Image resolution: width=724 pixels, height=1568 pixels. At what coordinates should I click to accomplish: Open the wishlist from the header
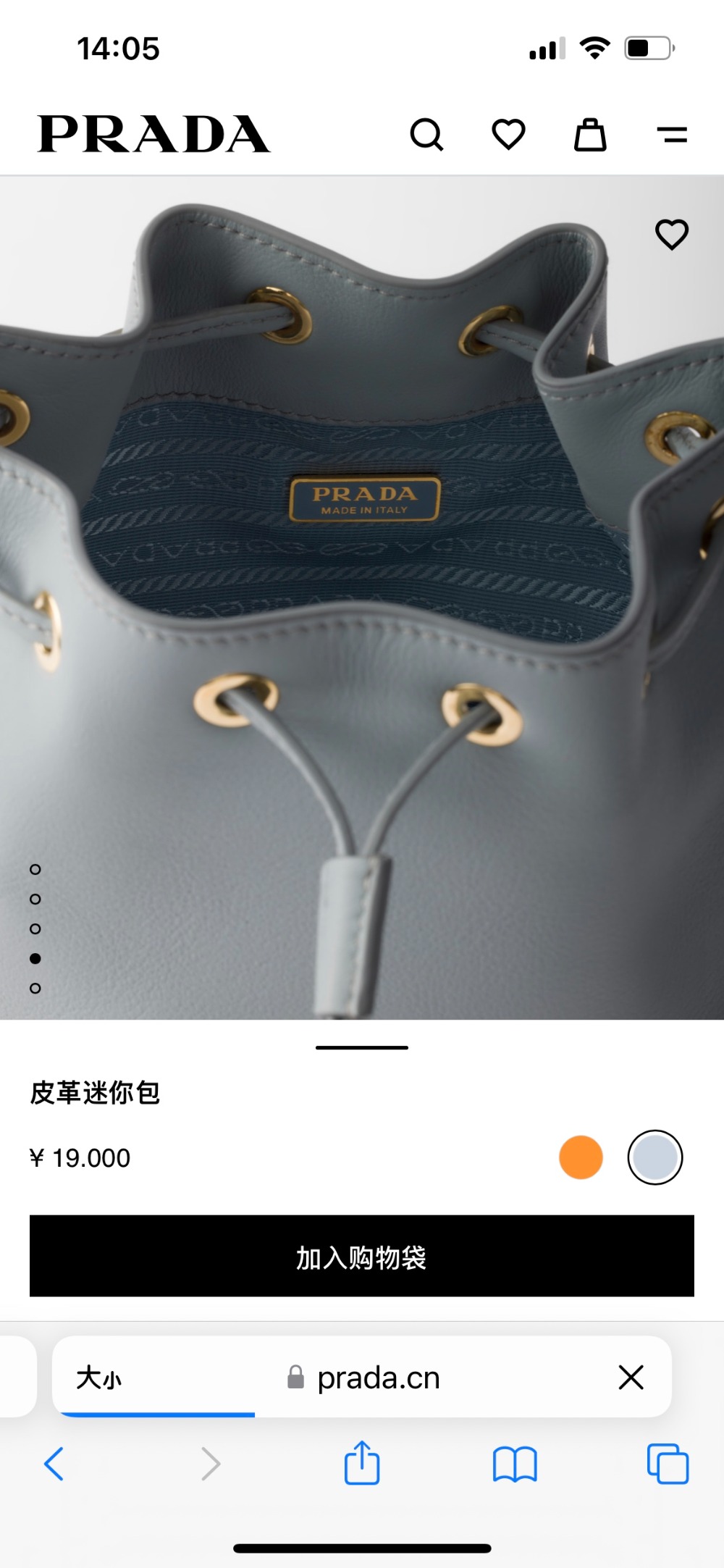pyautogui.click(x=508, y=135)
